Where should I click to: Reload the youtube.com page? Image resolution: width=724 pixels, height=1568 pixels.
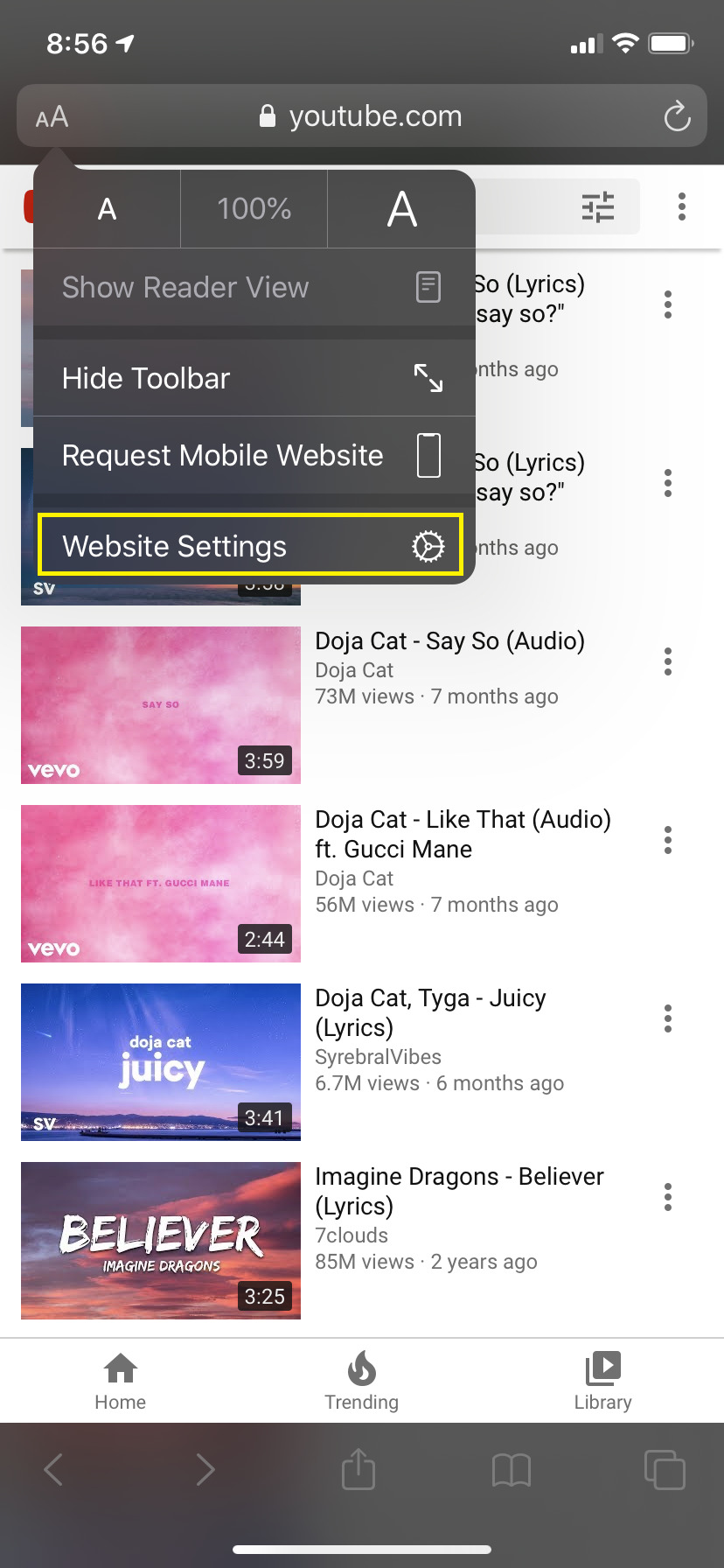coord(677,116)
